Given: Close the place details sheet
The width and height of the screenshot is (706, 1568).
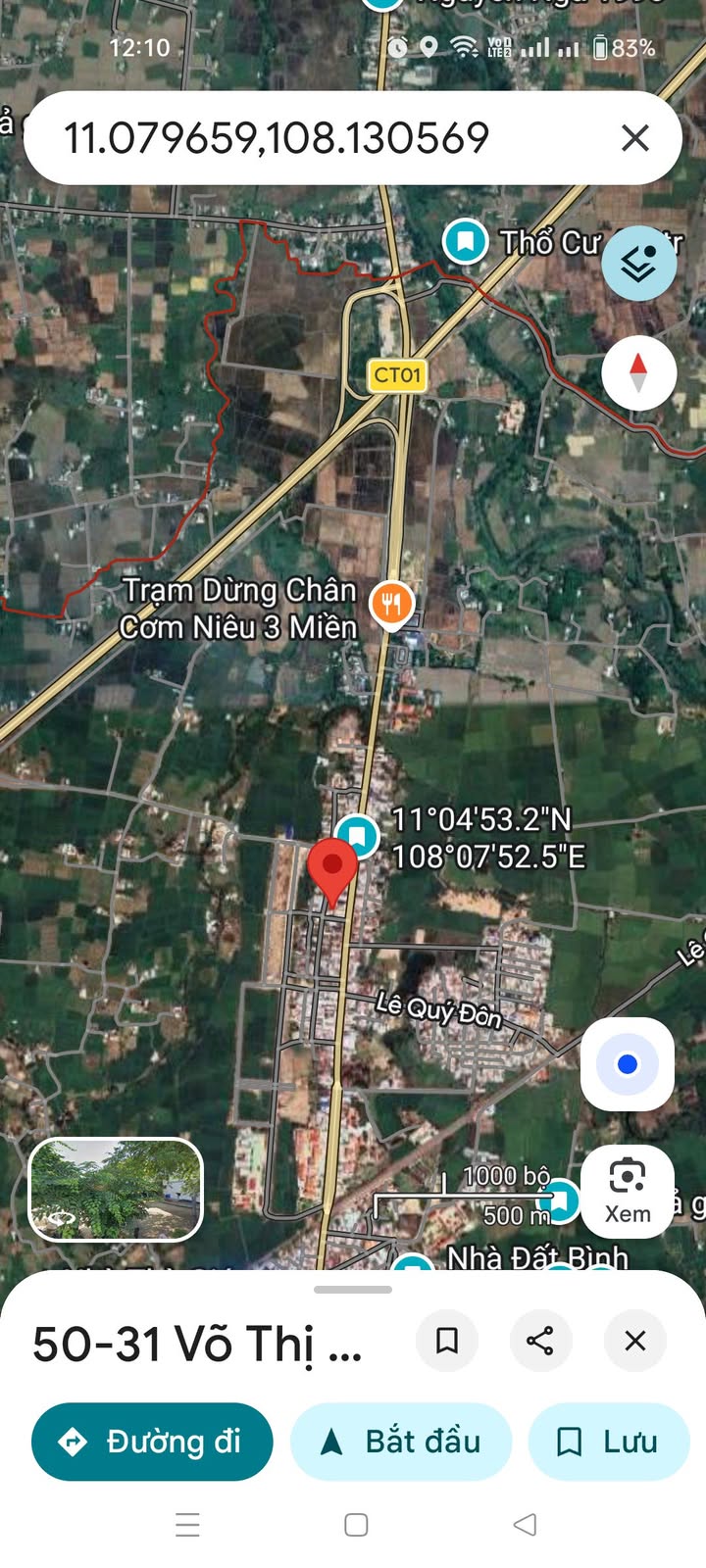Looking at the screenshot, I should (635, 1340).
